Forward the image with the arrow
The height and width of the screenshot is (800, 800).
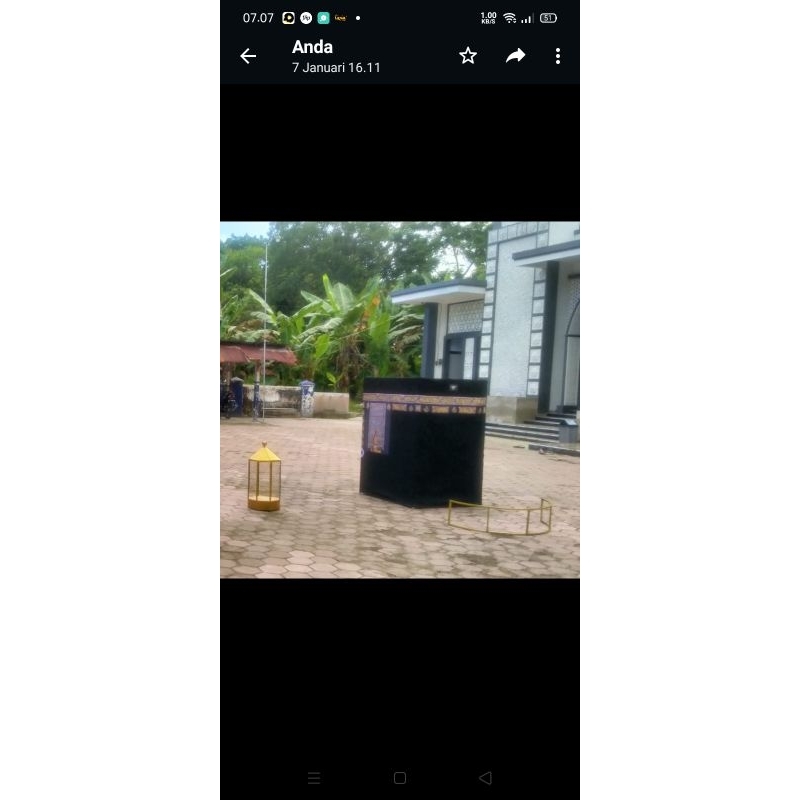pyautogui.click(x=515, y=56)
